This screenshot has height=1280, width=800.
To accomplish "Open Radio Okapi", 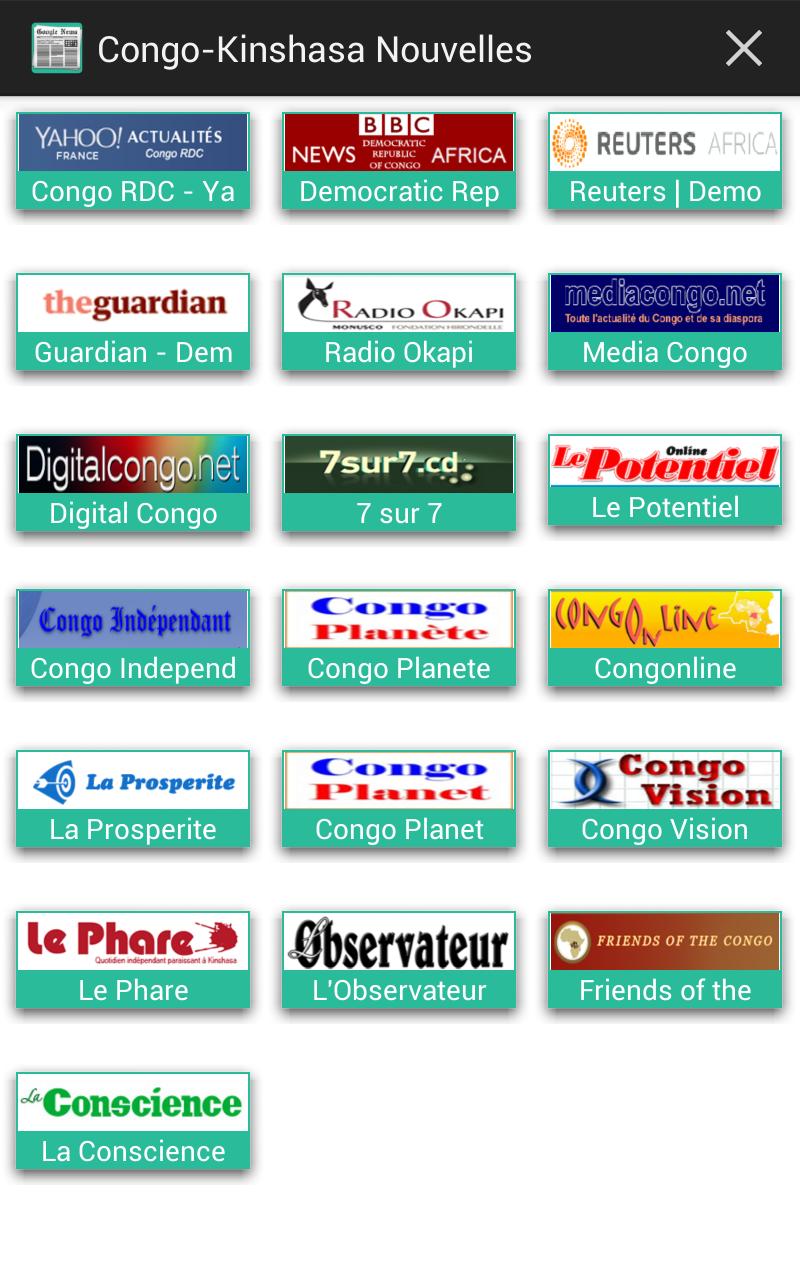I will (399, 322).
